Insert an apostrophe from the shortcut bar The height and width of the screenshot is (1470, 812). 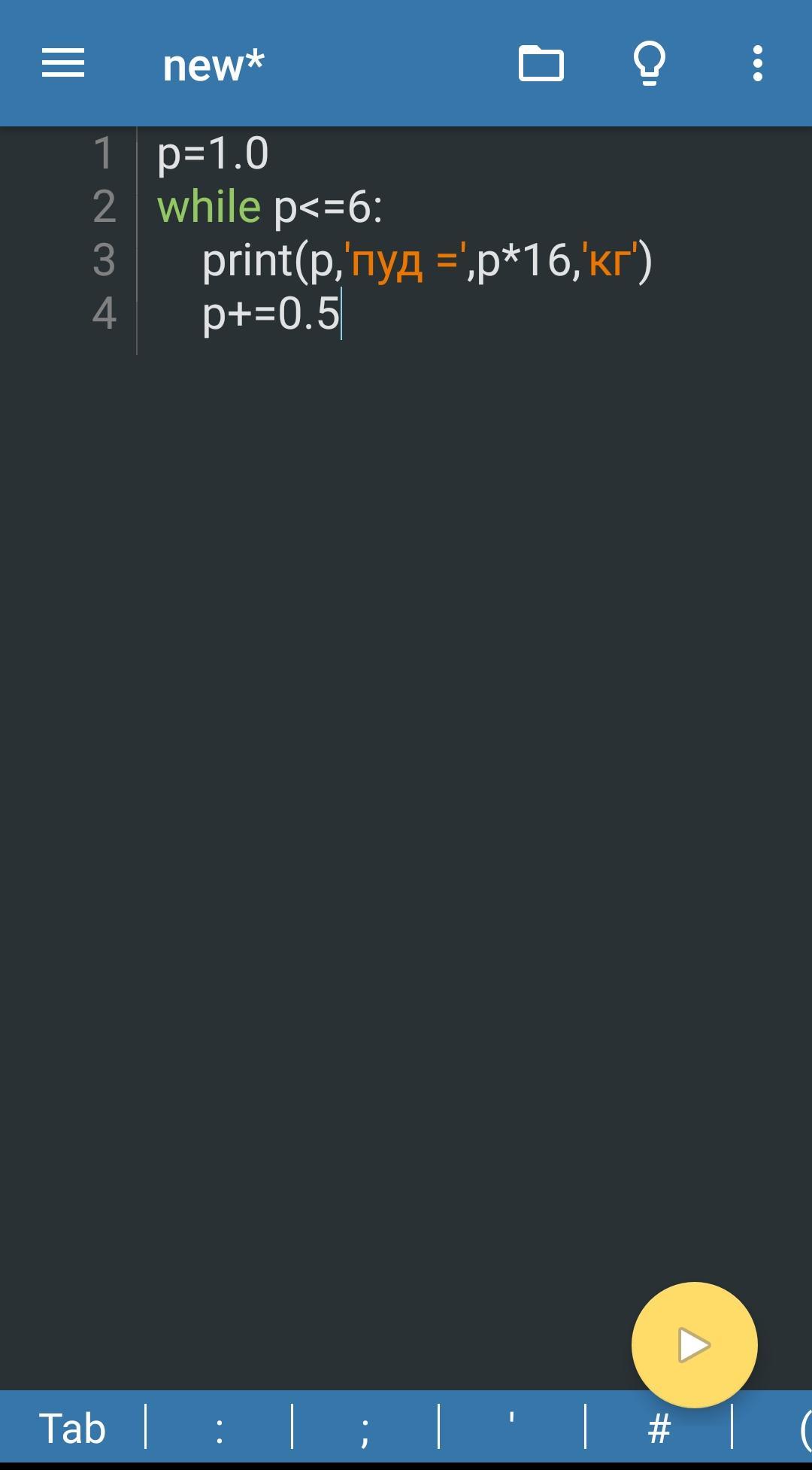pyautogui.click(x=511, y=1428)
